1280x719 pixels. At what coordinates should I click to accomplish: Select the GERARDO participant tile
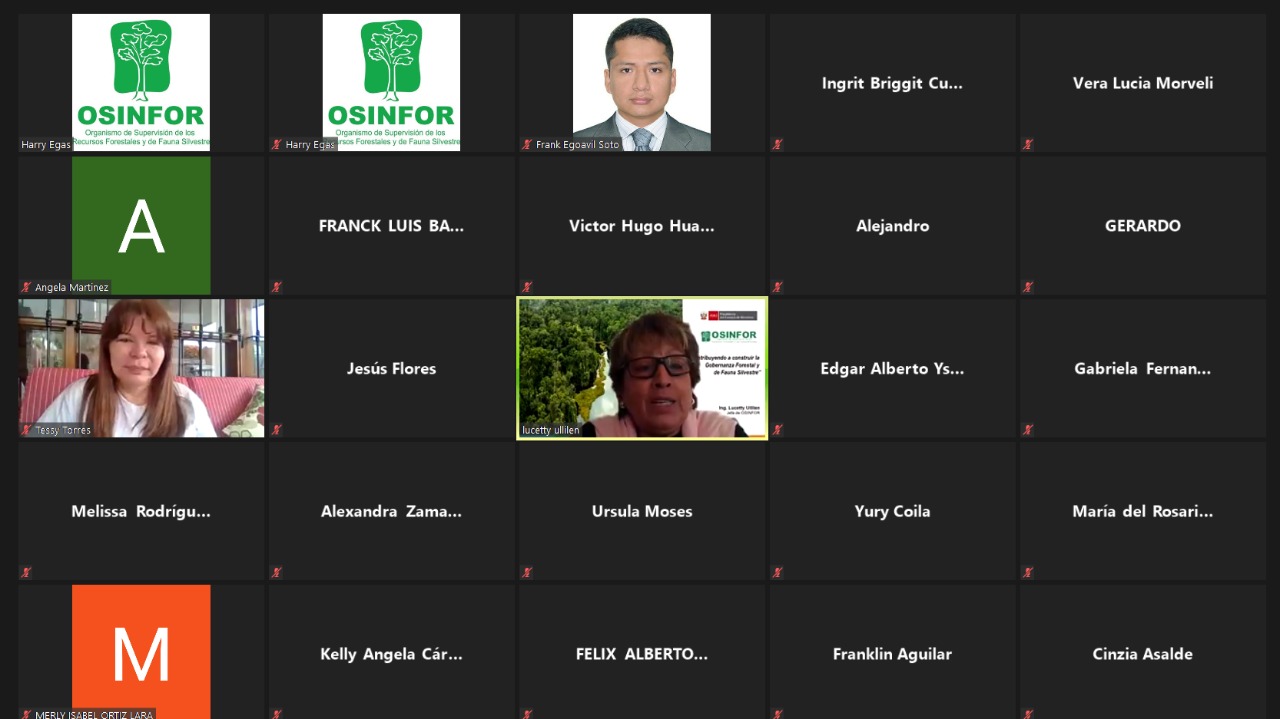[1142, 225]
